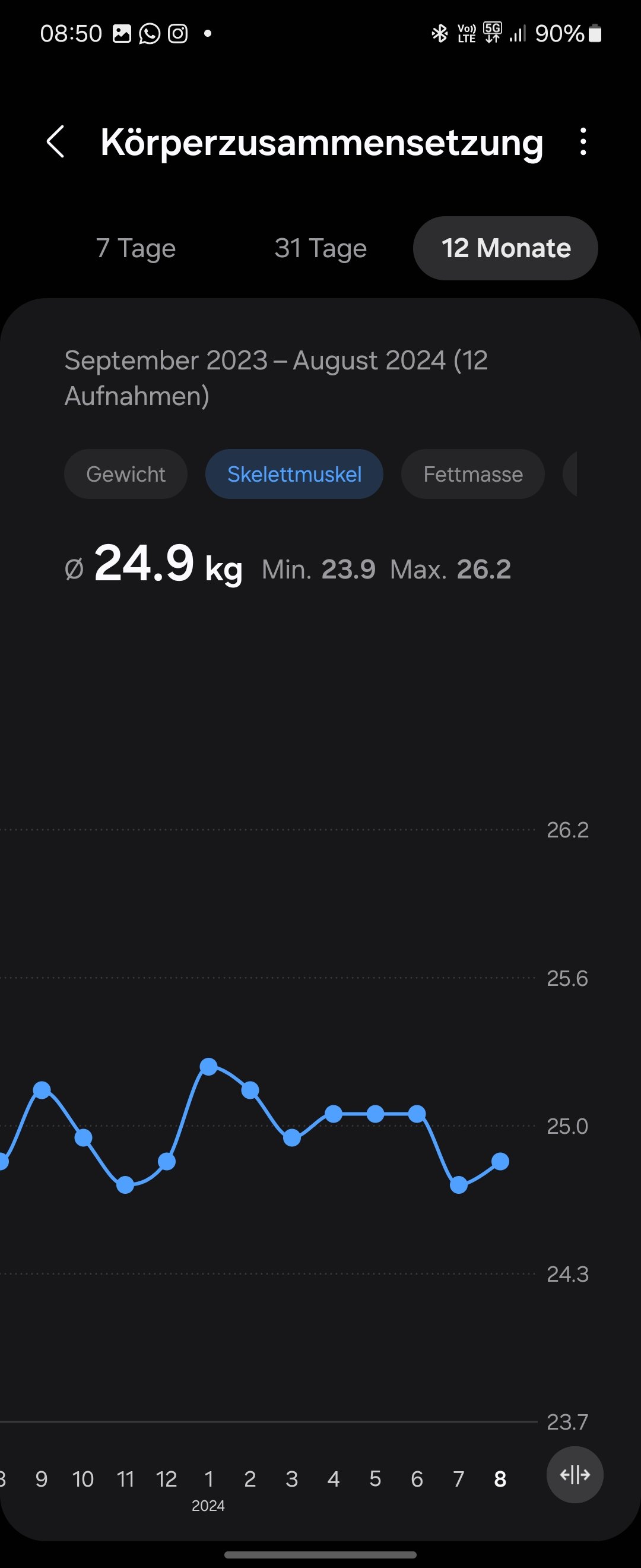Switch to the 7 Tage tab
Image resolution: width=641 pixels, height=1568 pixels.
136,248
